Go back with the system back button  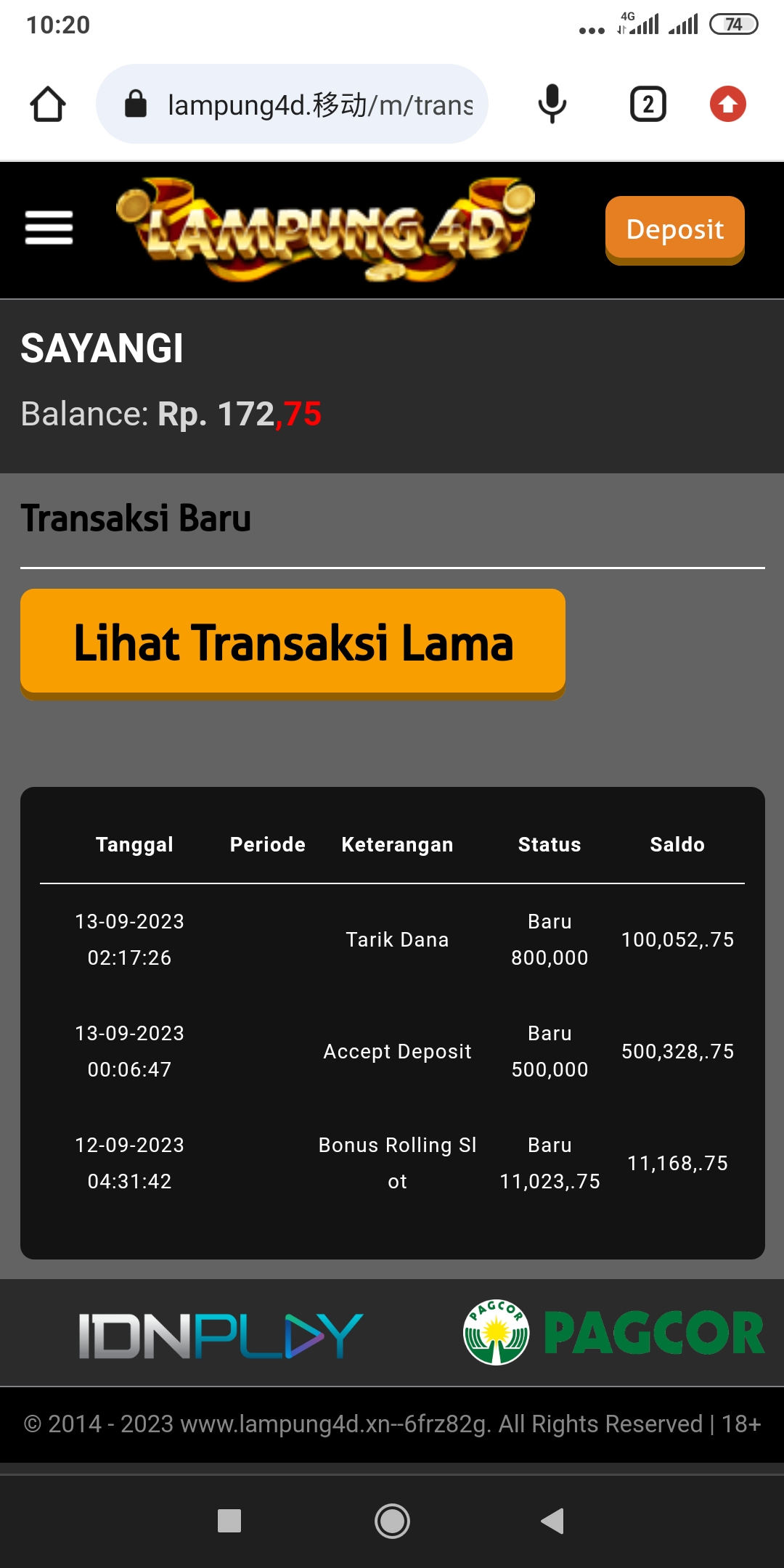[x=553, y=1521]
